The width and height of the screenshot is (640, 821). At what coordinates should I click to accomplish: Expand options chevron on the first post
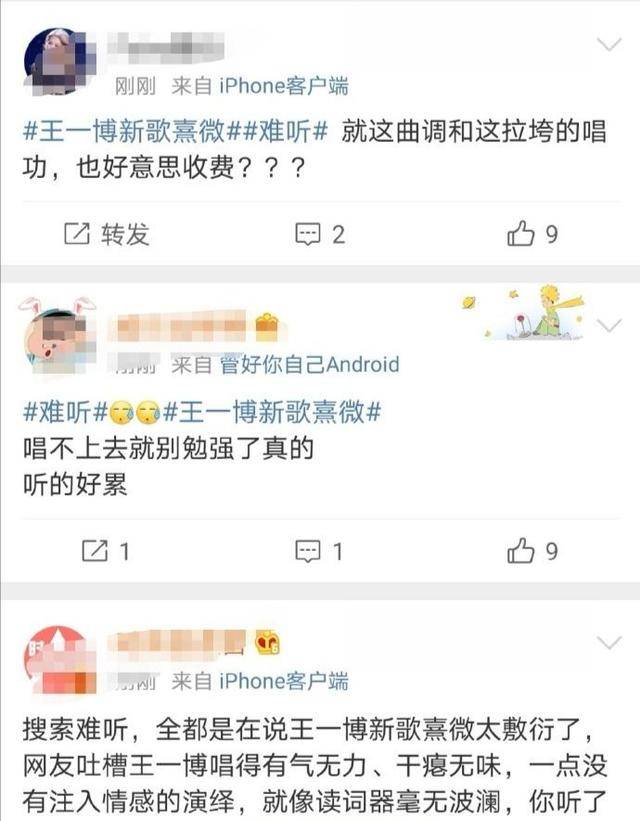608,45
